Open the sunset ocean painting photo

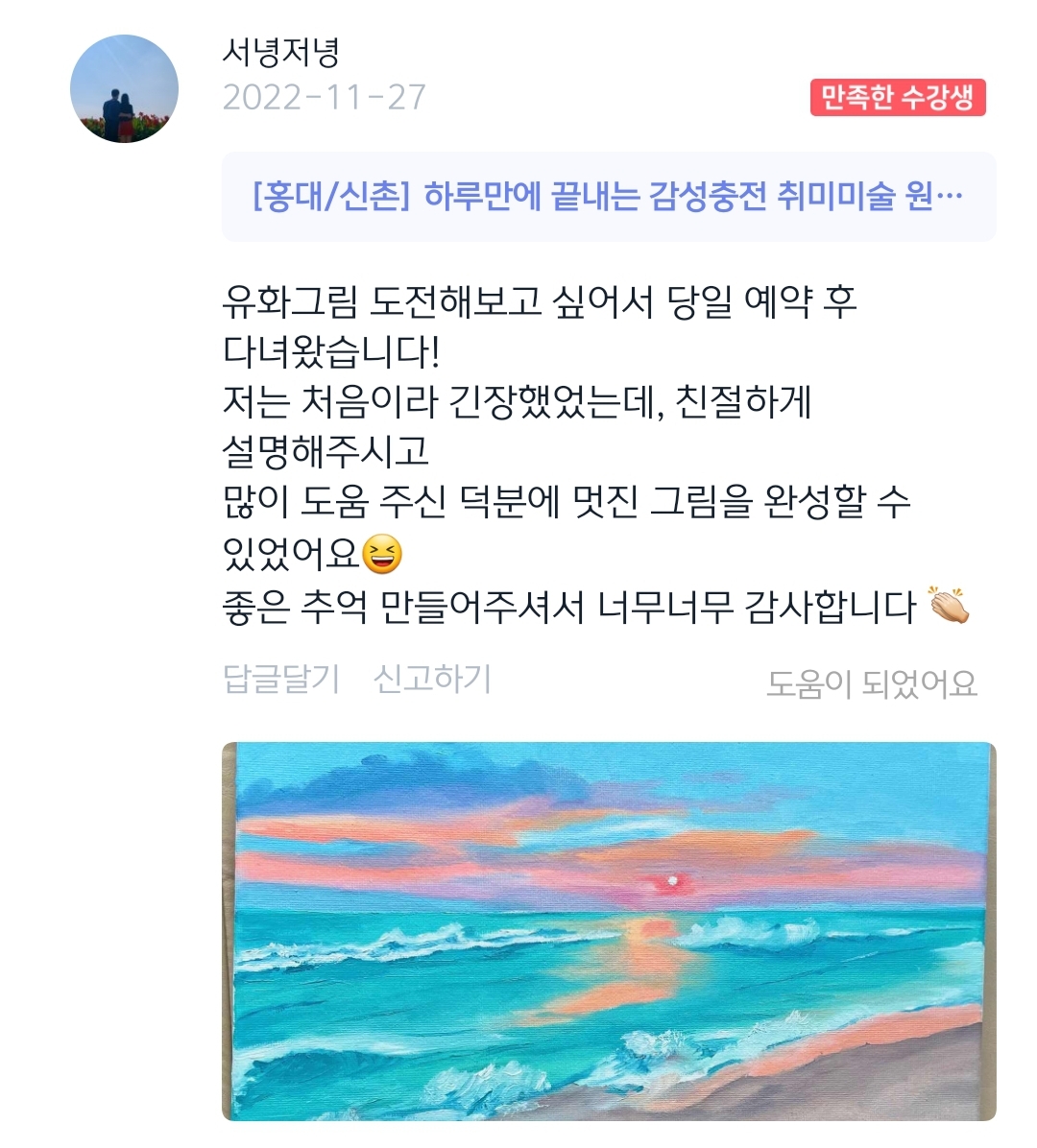click(608, 929)
